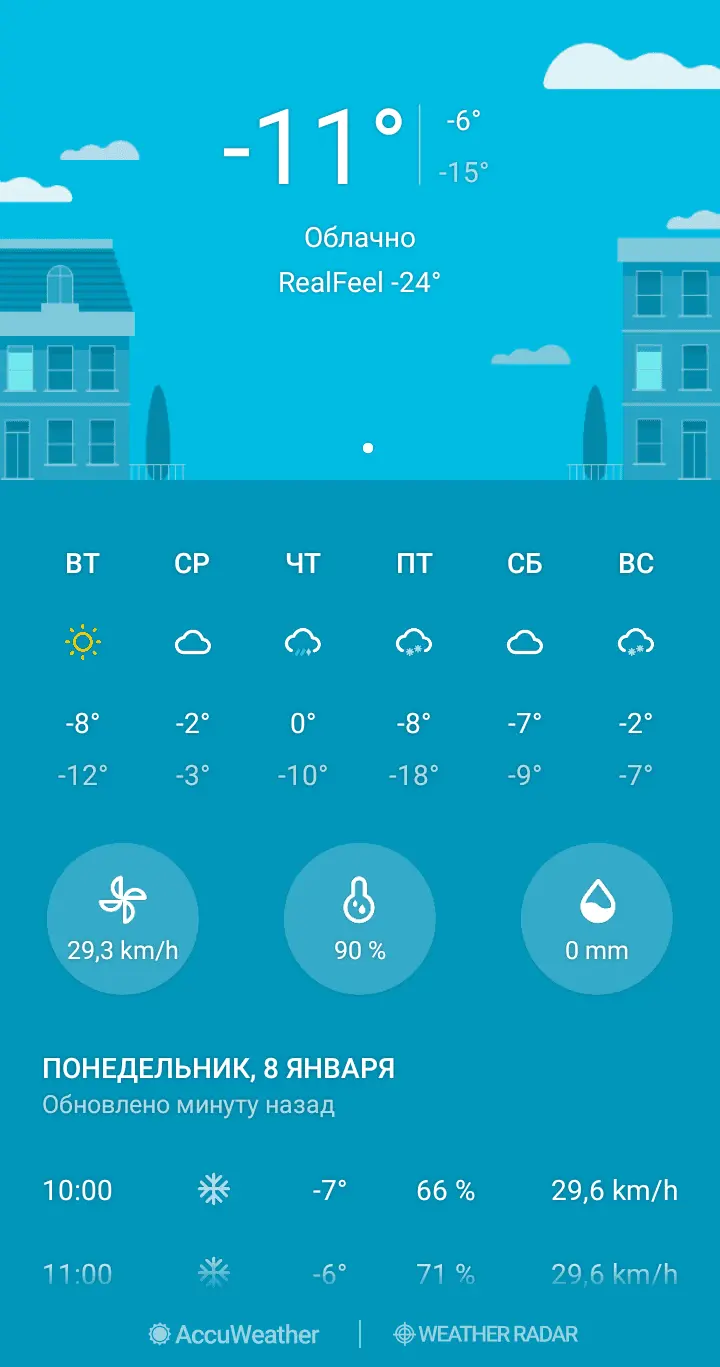Open the wind speed circle showing 29,3 km/h
This screenshot has width=720, height=1367.
(x=123, y=918)
